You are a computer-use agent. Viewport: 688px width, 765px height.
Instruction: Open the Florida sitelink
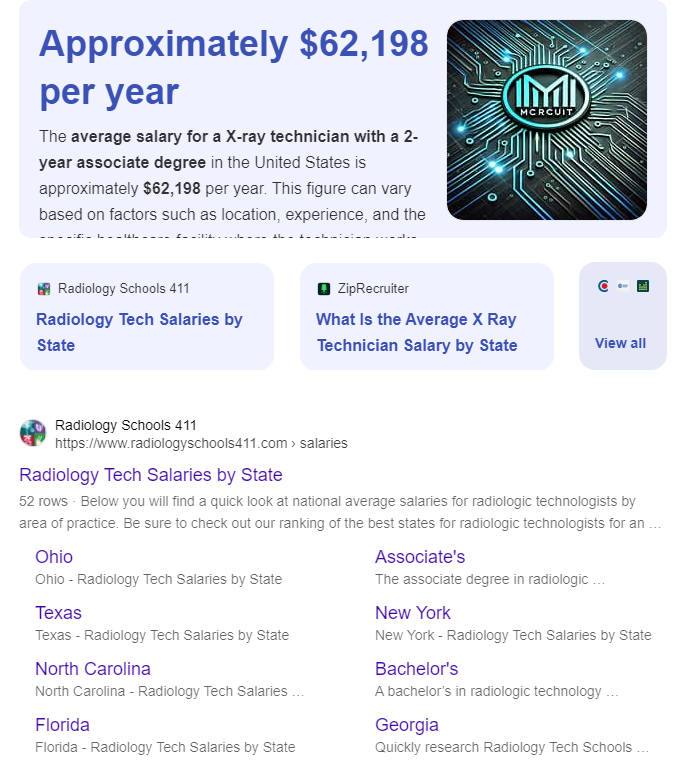[x=62, y=725]
